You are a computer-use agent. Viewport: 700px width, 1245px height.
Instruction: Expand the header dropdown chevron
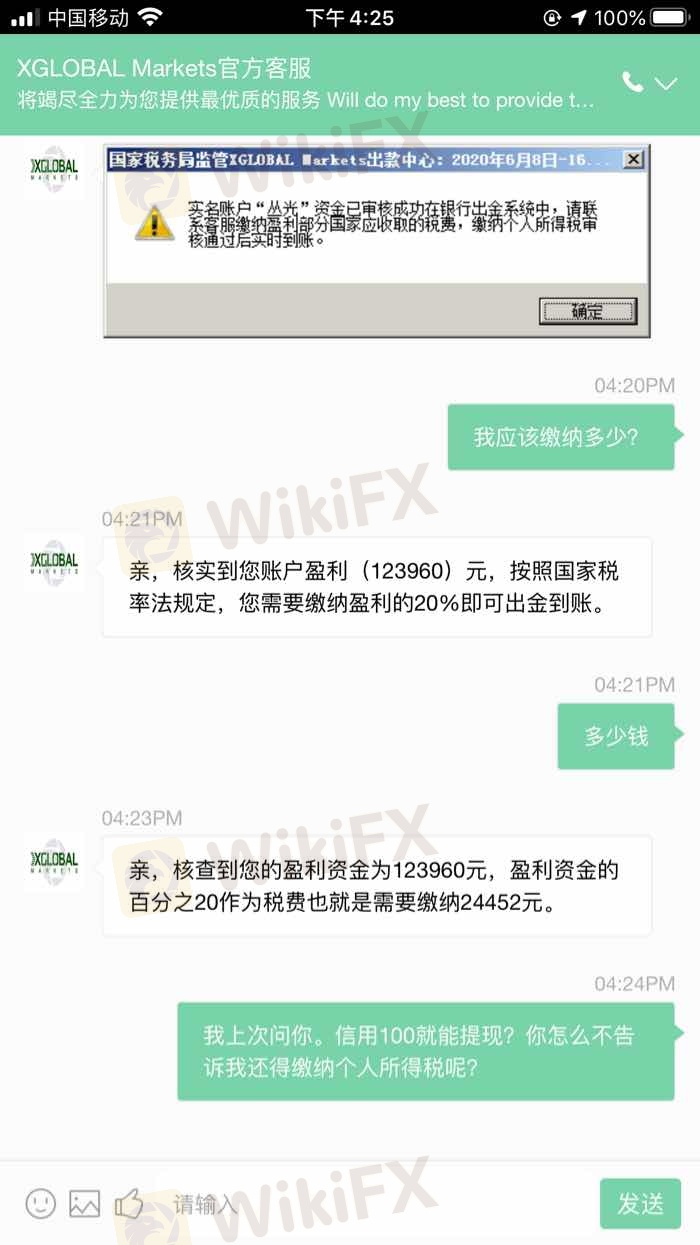click(666, 83)
